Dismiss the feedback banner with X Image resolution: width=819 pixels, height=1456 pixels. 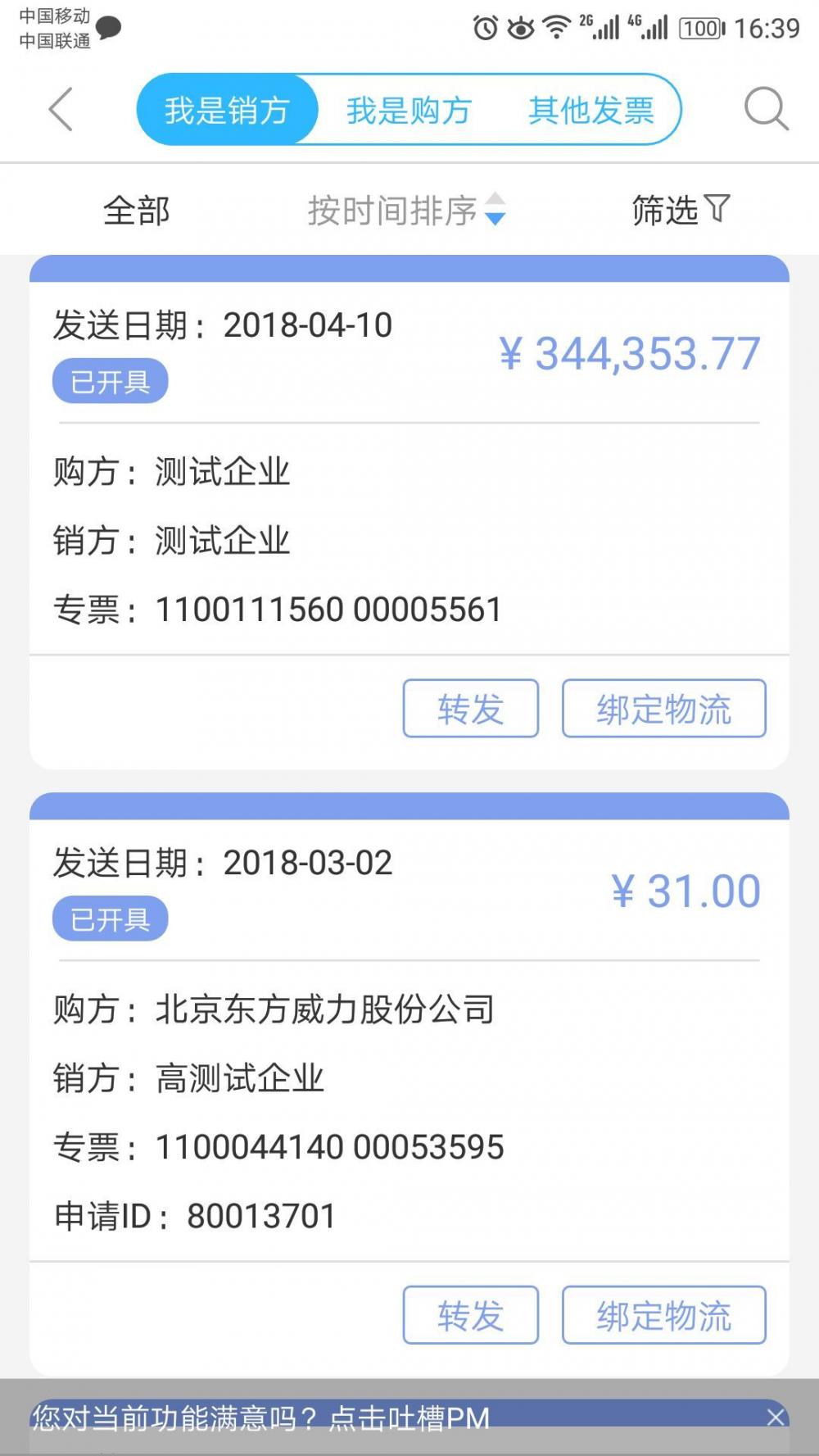pos(775,1417)
